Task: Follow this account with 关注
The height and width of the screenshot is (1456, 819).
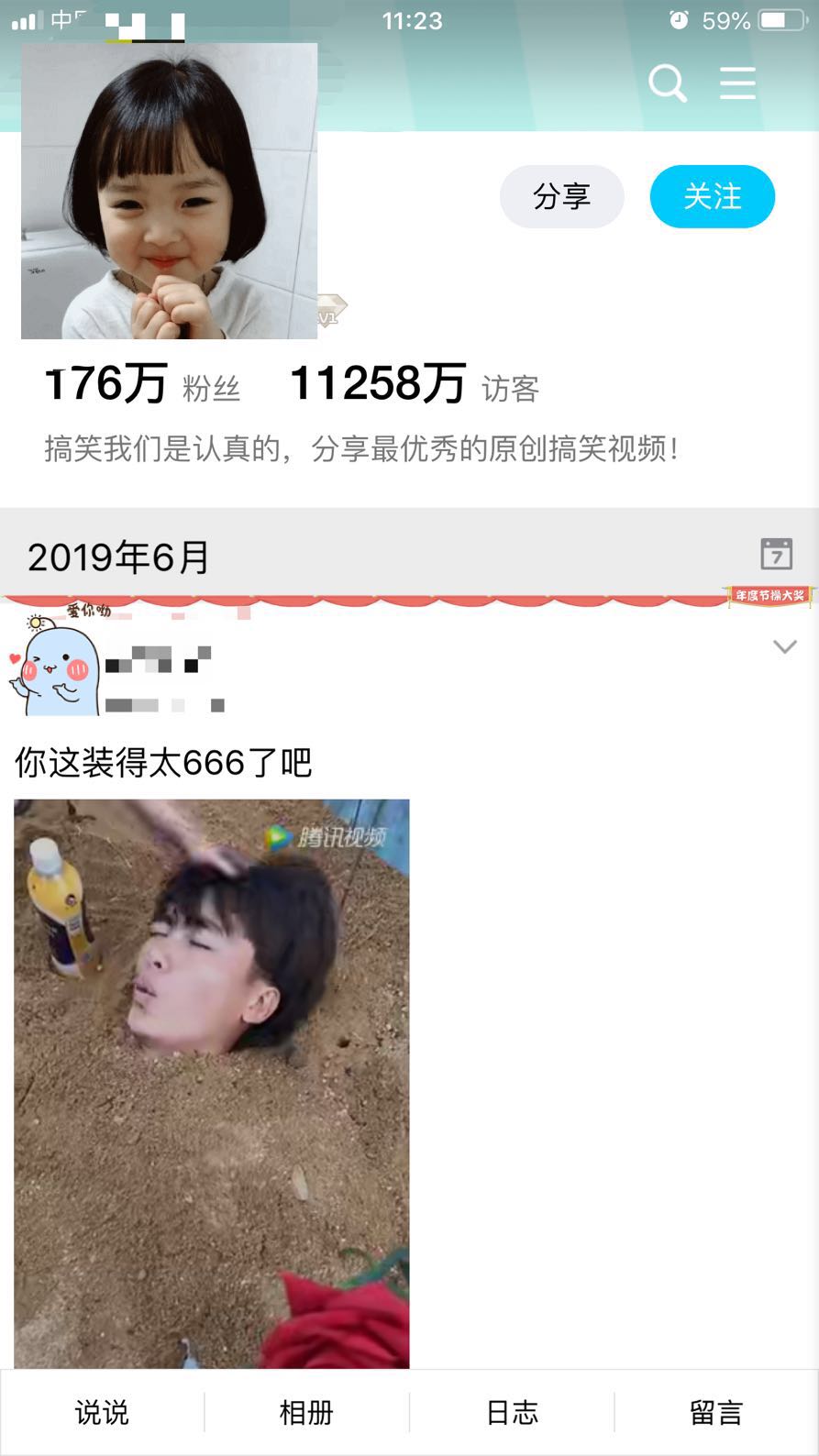Action: pyautogui.click(x=712, y=196)
